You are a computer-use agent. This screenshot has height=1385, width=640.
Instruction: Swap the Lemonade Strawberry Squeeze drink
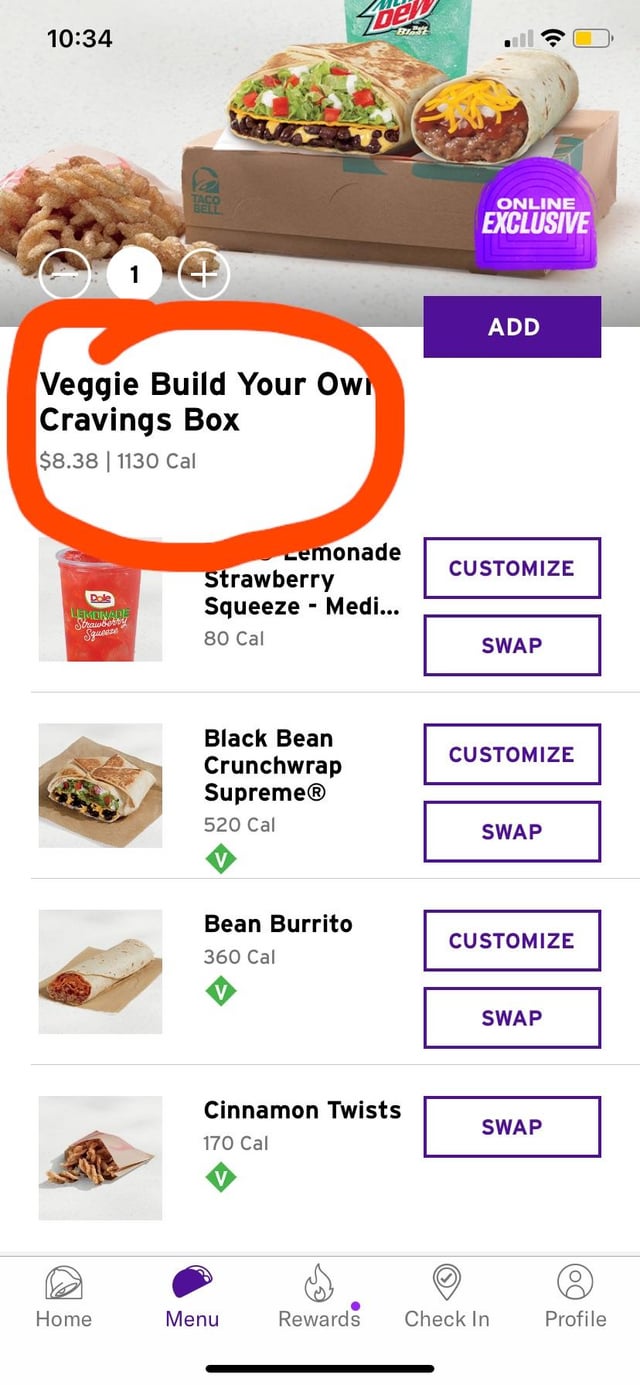coord(512,645)
